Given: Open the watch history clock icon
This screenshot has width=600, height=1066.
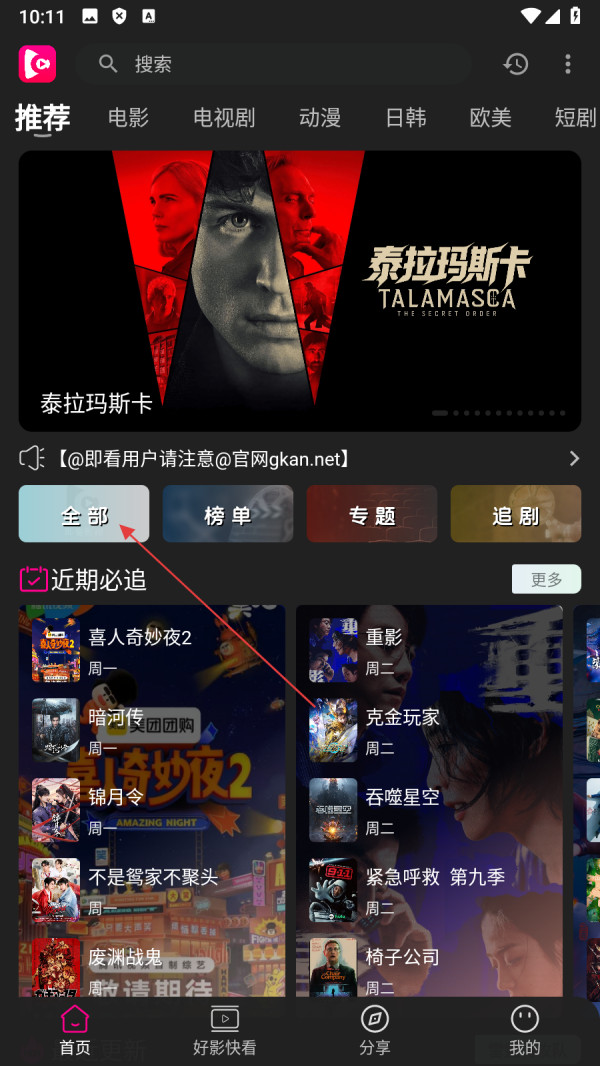Looking at the screenshot, I should pos(516,65).
